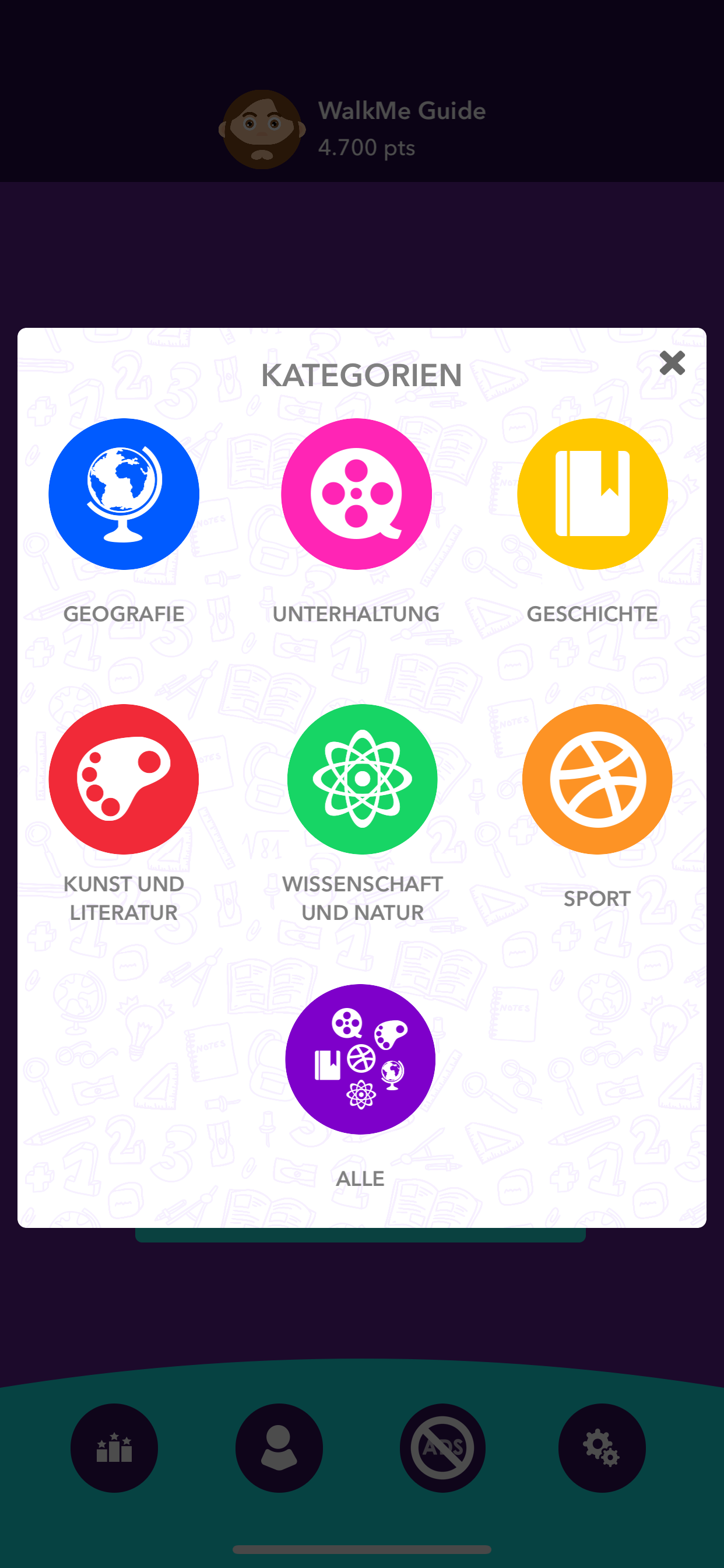Choose the Kunst und Literatur palette icon
The height and width of the screenshot is (1568, 724).
[x=124, y=779]
